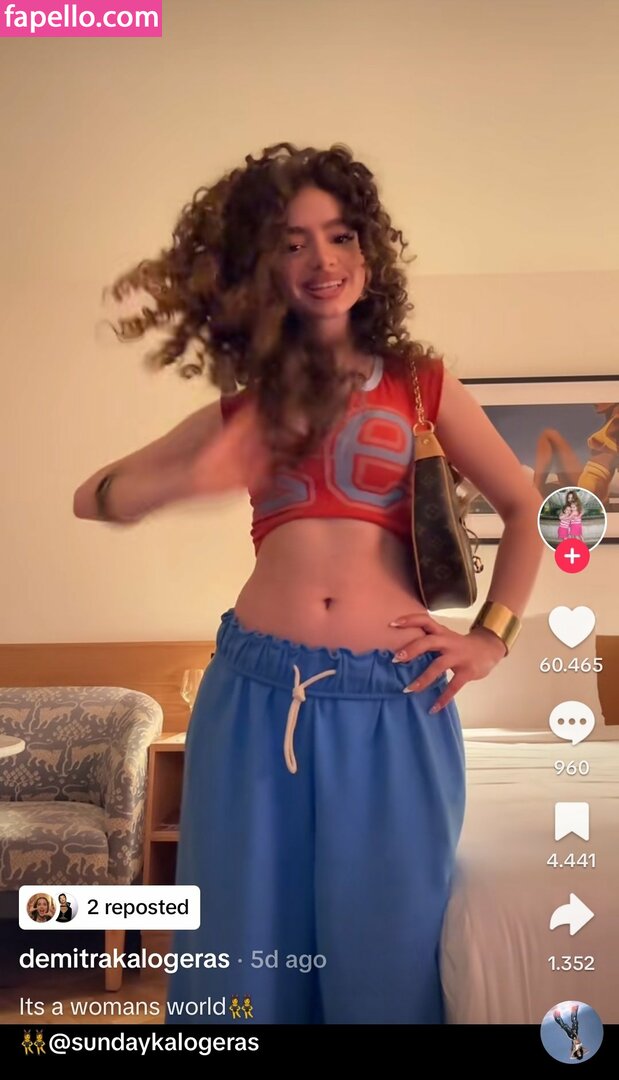Viewport: 619px width, 1080px height.
Task: Bookmark this video to favorites
Action: [x=572, y=821]
